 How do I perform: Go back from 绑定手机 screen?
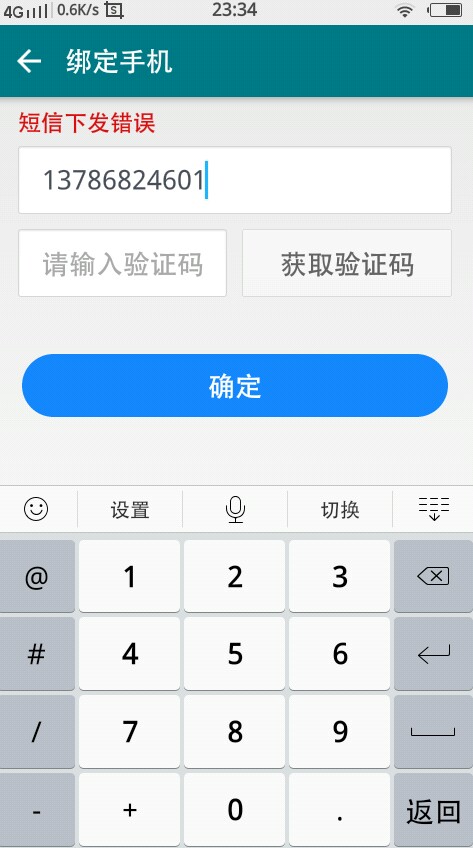tap(29, 61)
